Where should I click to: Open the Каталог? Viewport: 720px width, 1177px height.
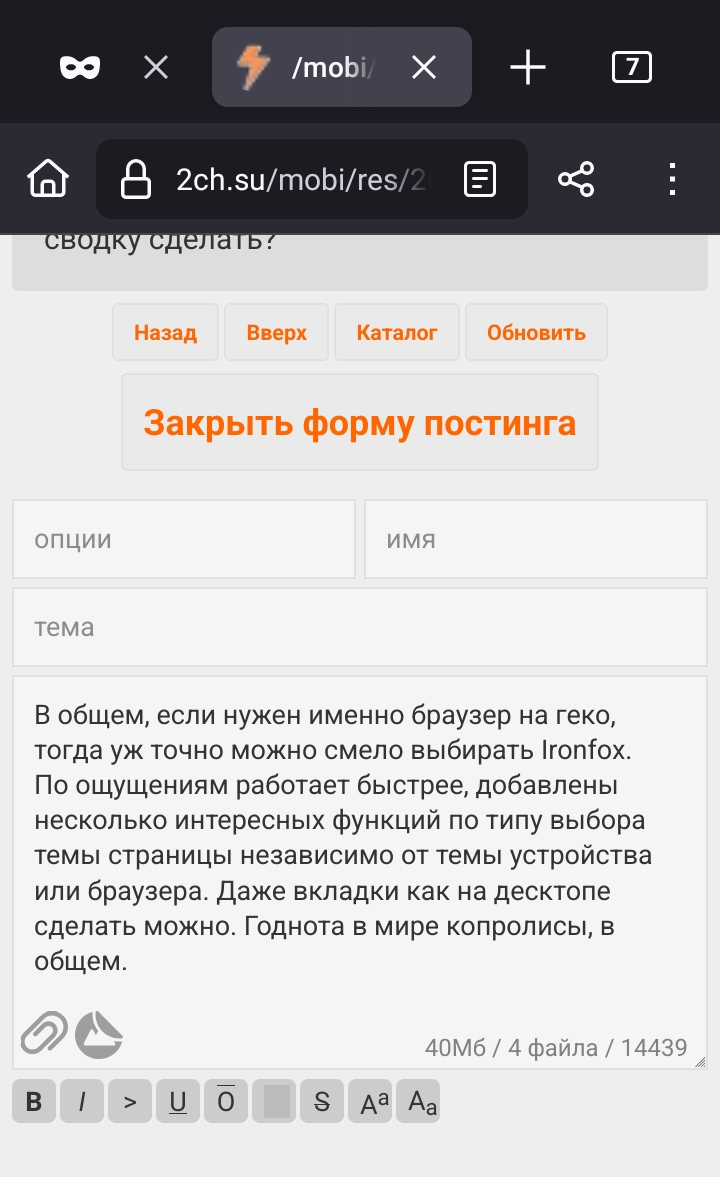[x=396, y=333]
